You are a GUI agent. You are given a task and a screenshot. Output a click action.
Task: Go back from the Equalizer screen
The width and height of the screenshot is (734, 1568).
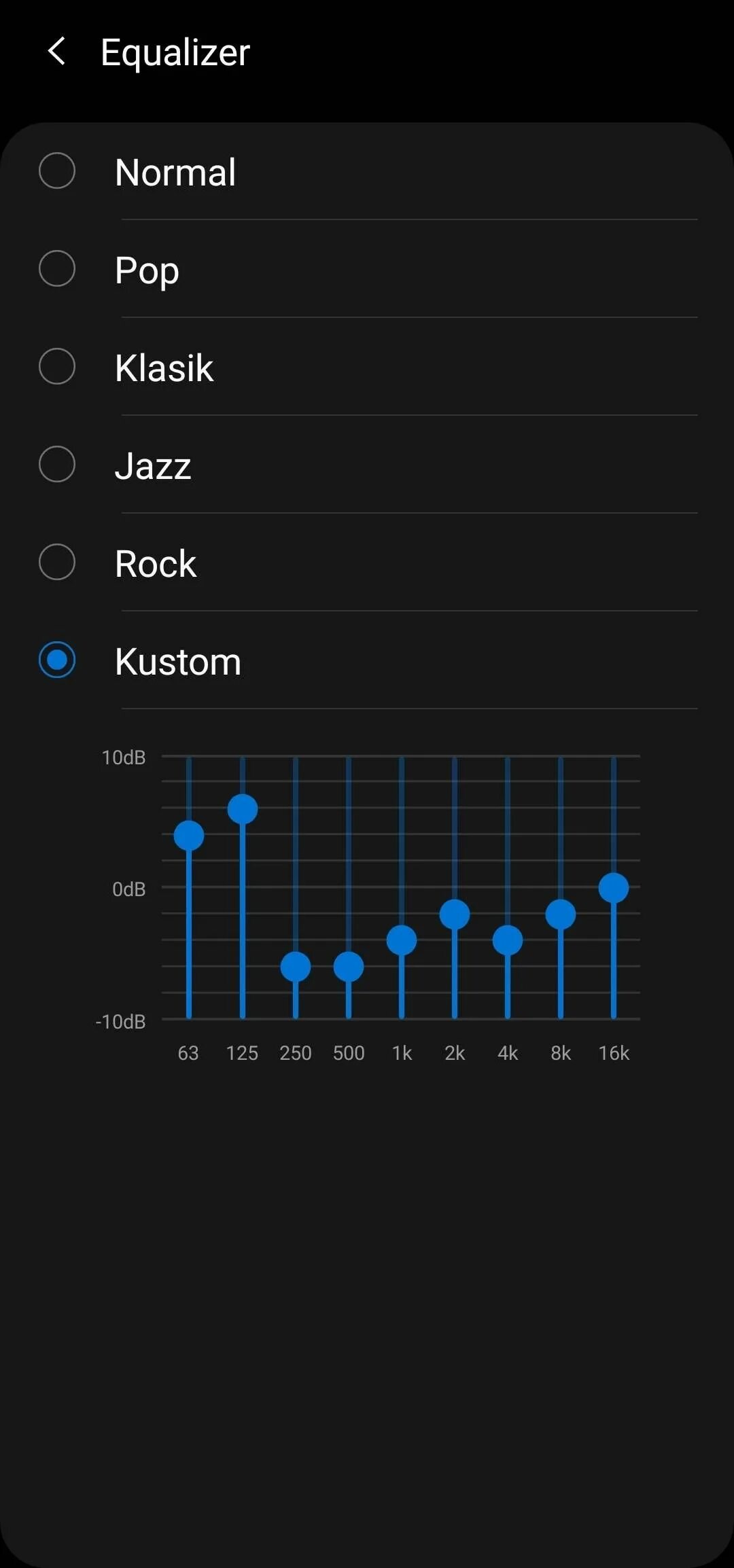point(57,52)
